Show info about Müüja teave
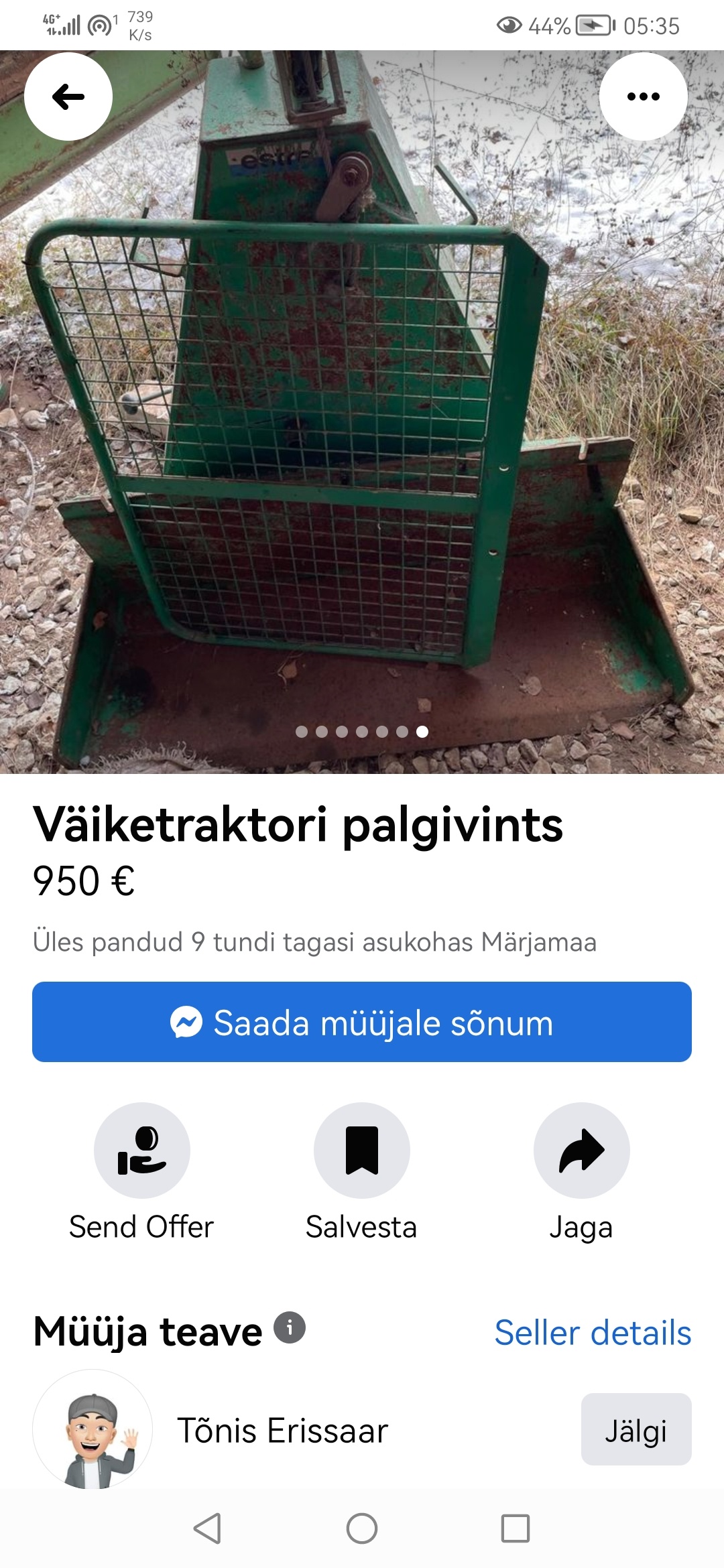Screen dimensions: 724x1568 point(290,1327)
